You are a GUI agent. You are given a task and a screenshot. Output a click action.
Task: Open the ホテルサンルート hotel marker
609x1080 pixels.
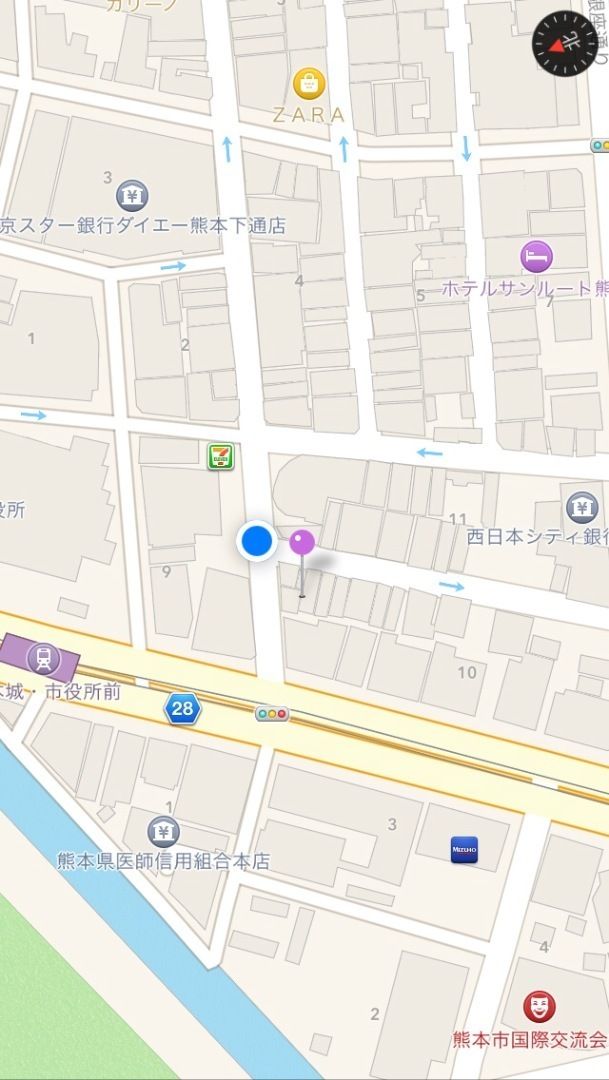537,257
